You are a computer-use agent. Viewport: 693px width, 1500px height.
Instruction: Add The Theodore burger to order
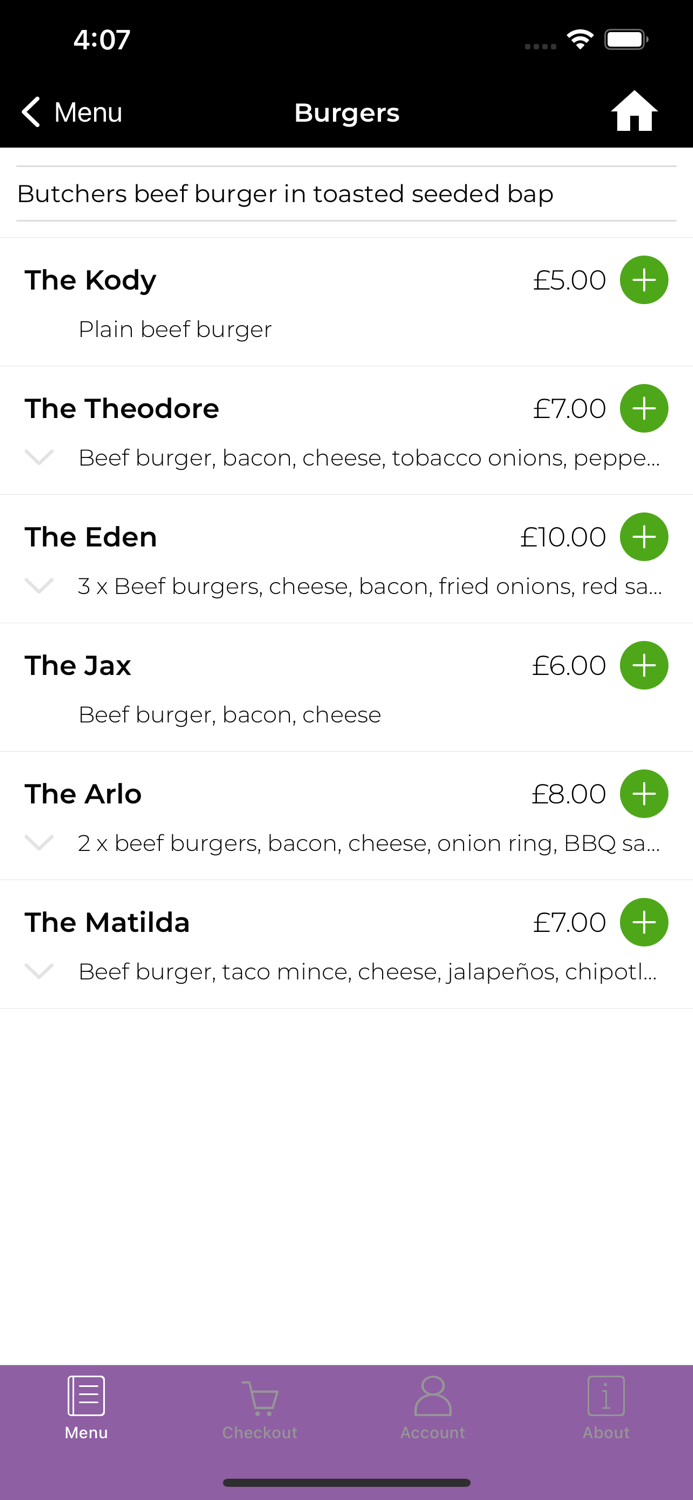(644, 409)
